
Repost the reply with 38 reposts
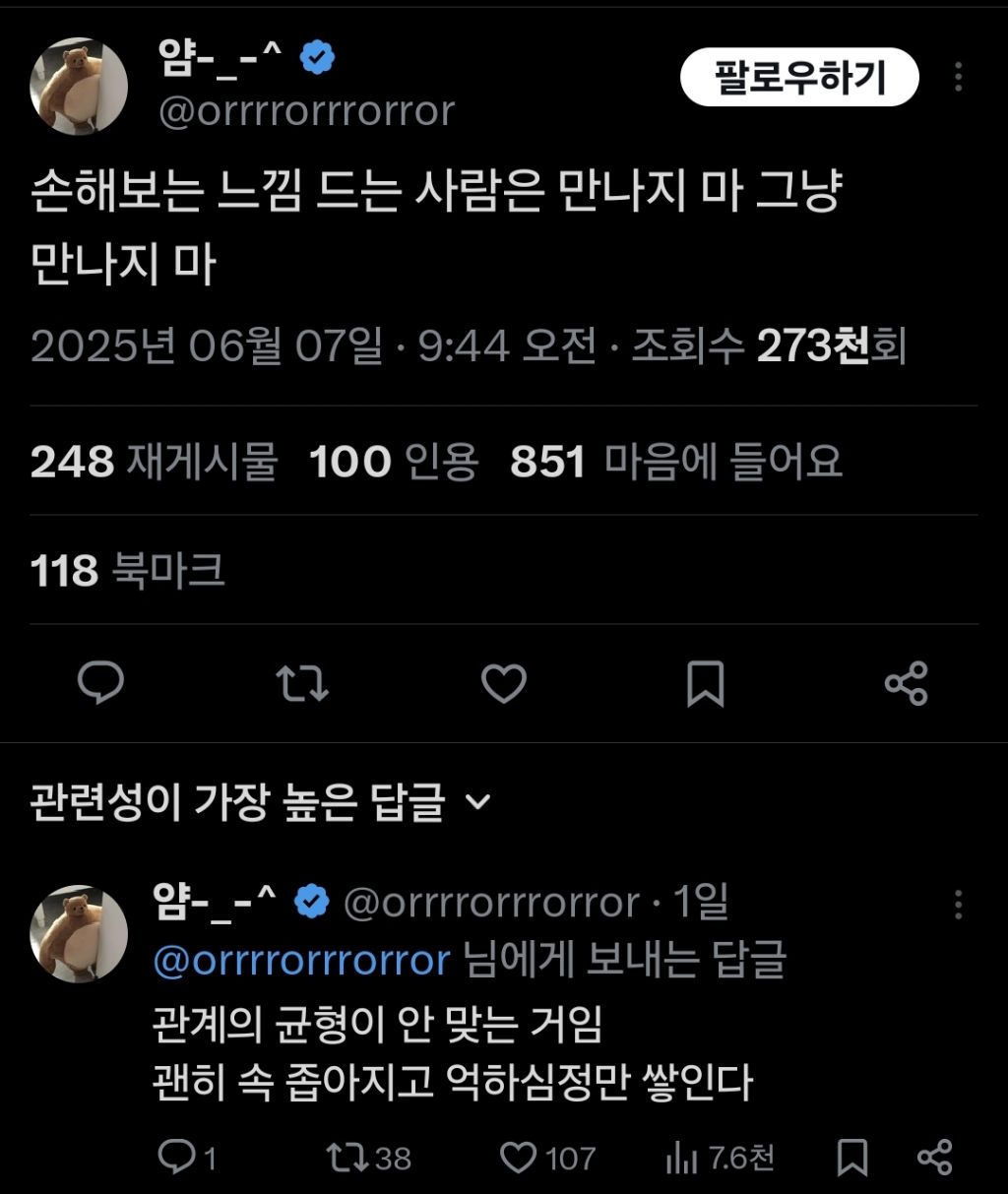tap(369, 1158)
